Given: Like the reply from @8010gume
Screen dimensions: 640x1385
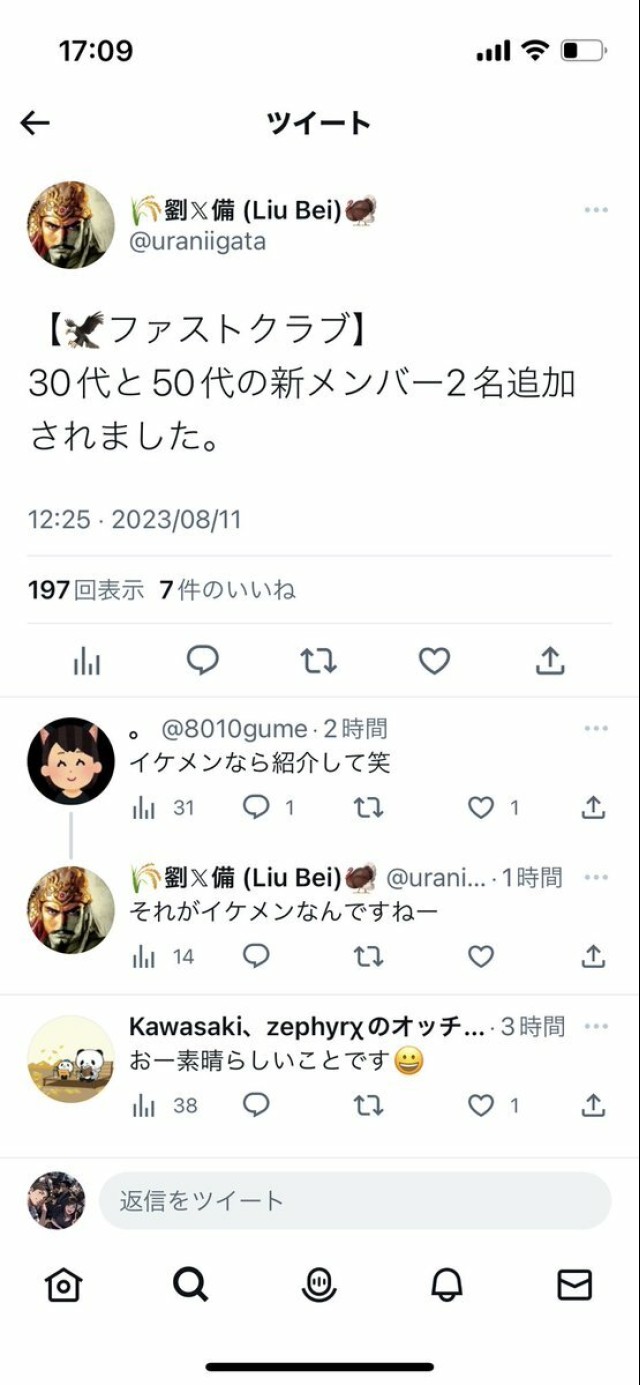Looking at the screenshot, I should 482,808.
